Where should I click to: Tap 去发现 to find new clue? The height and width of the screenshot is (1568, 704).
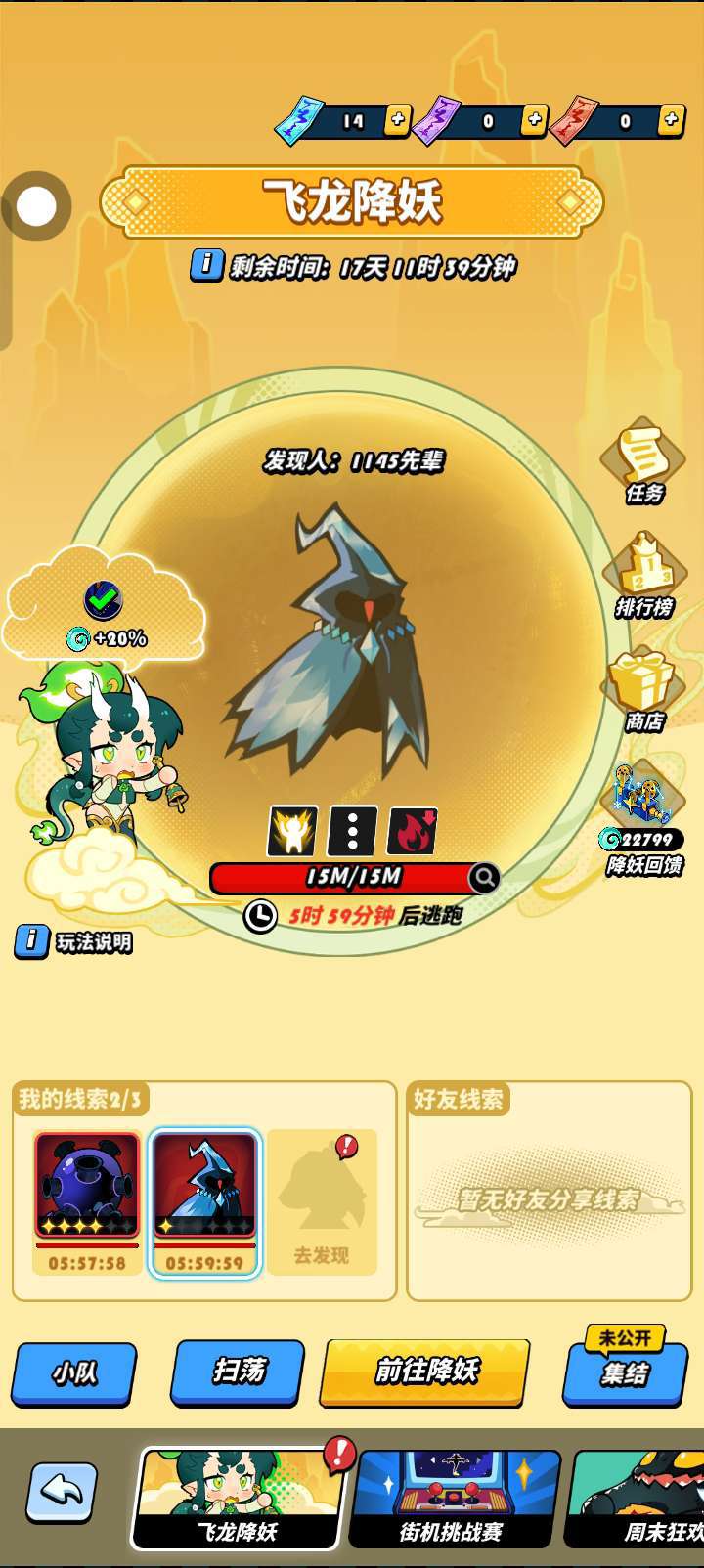(x=322, y=1204)
